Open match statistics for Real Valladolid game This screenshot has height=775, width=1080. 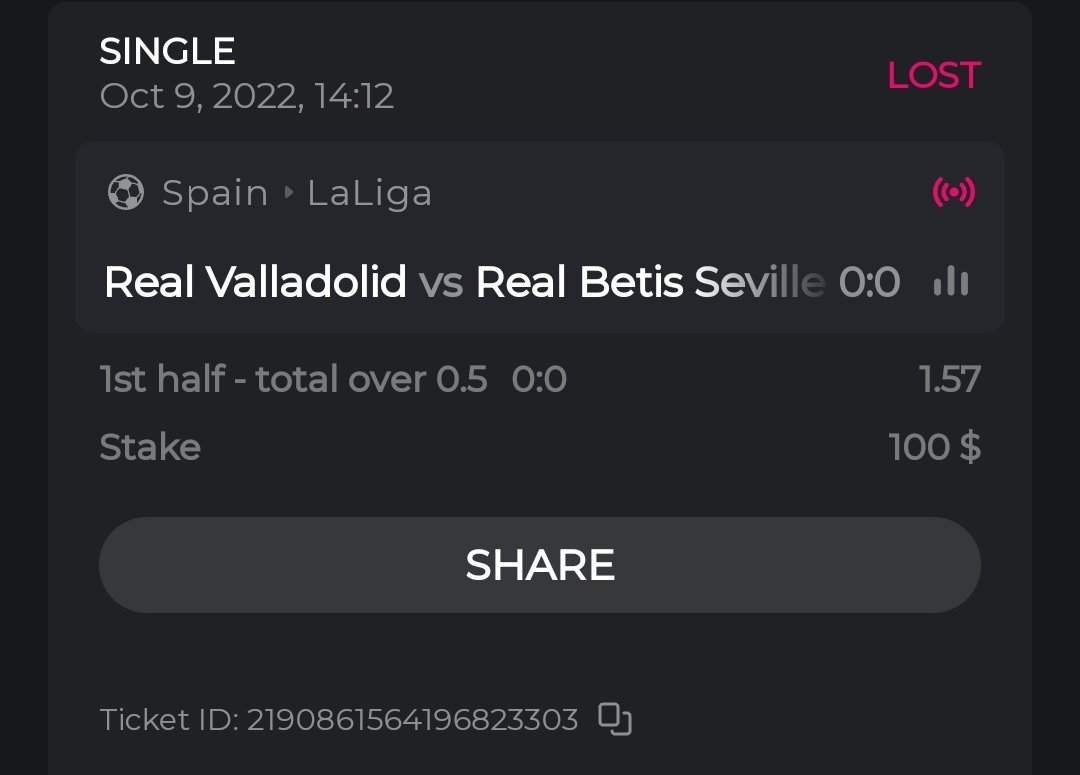point(950,283)
